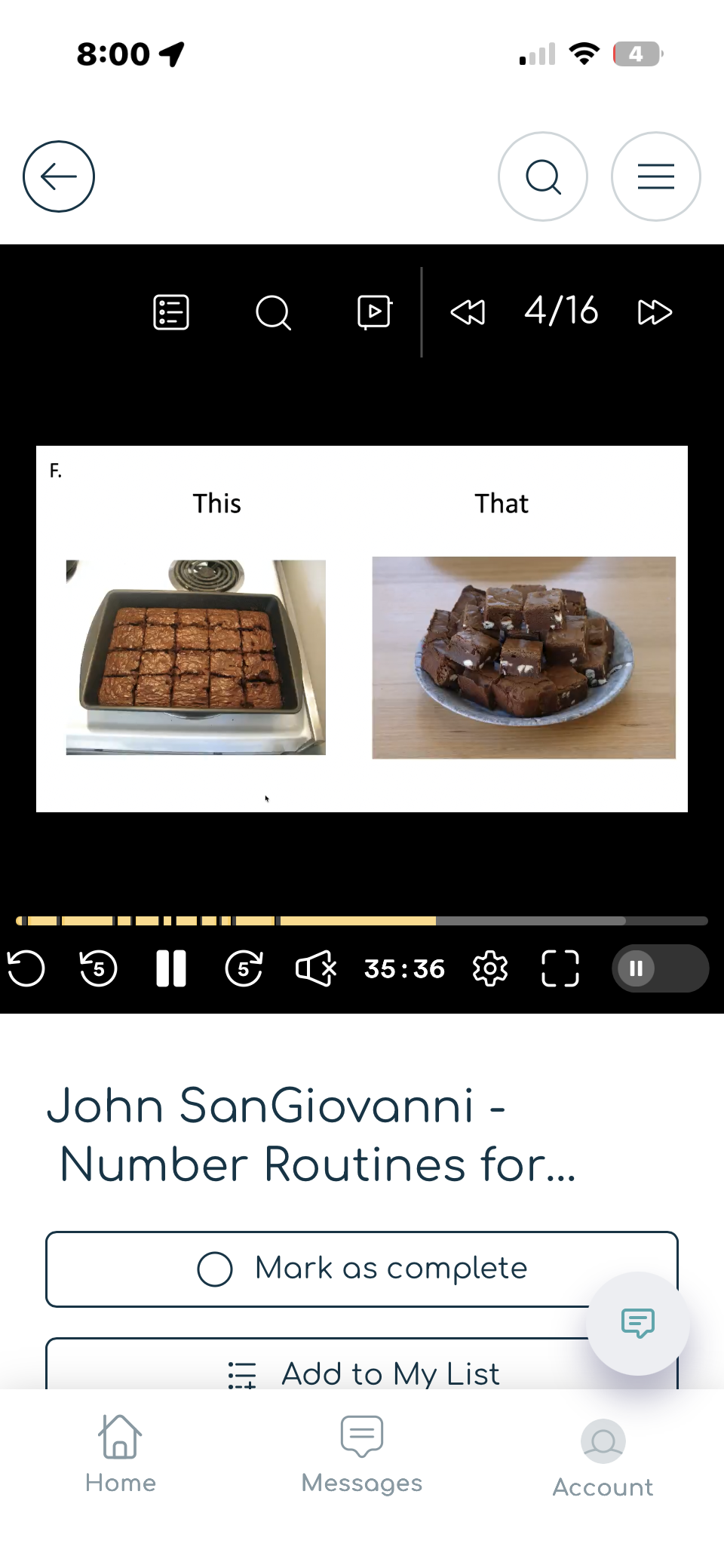Open the video playlist icon
Image resolution: width=724 pixels, height=1568 pixels.
click(375, 312)
